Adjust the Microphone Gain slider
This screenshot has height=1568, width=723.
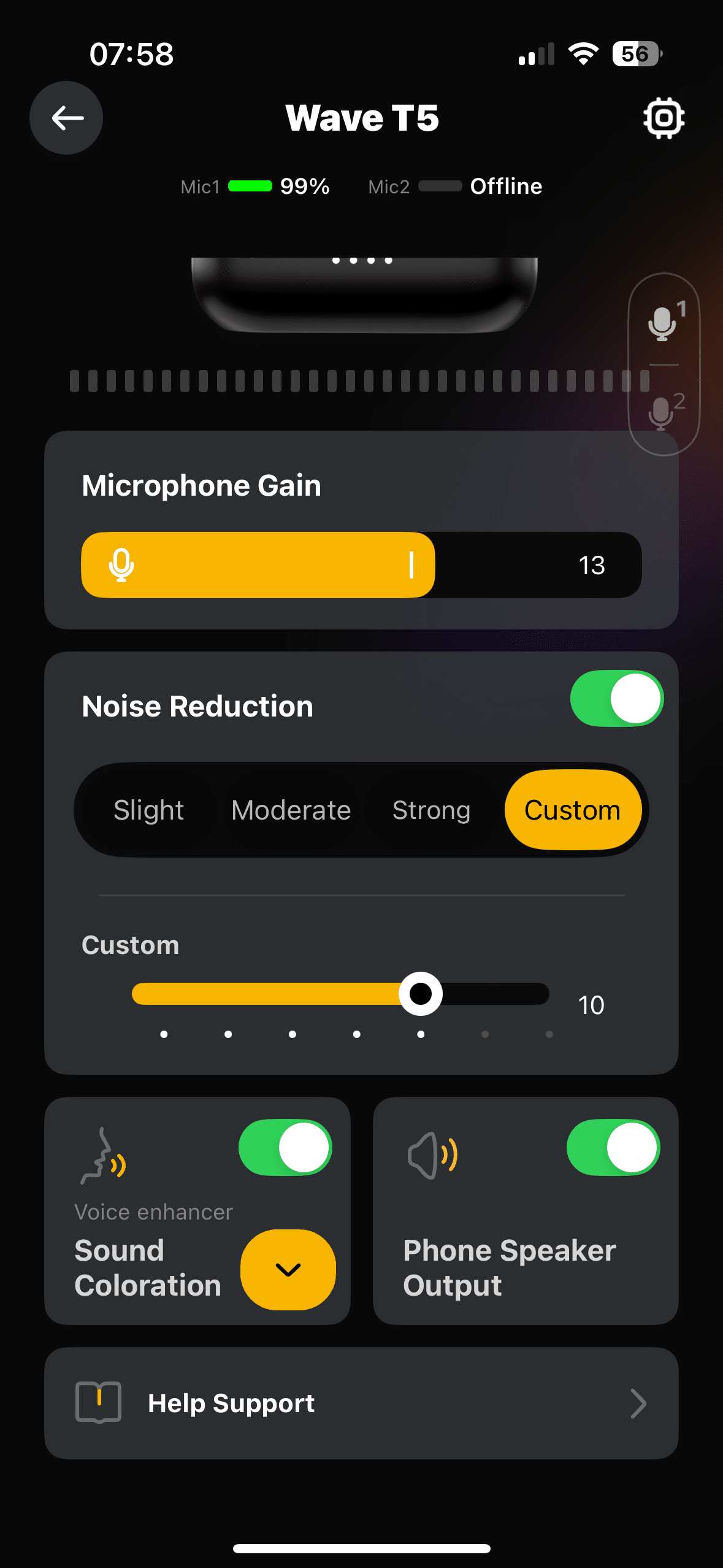coord(411,565)
